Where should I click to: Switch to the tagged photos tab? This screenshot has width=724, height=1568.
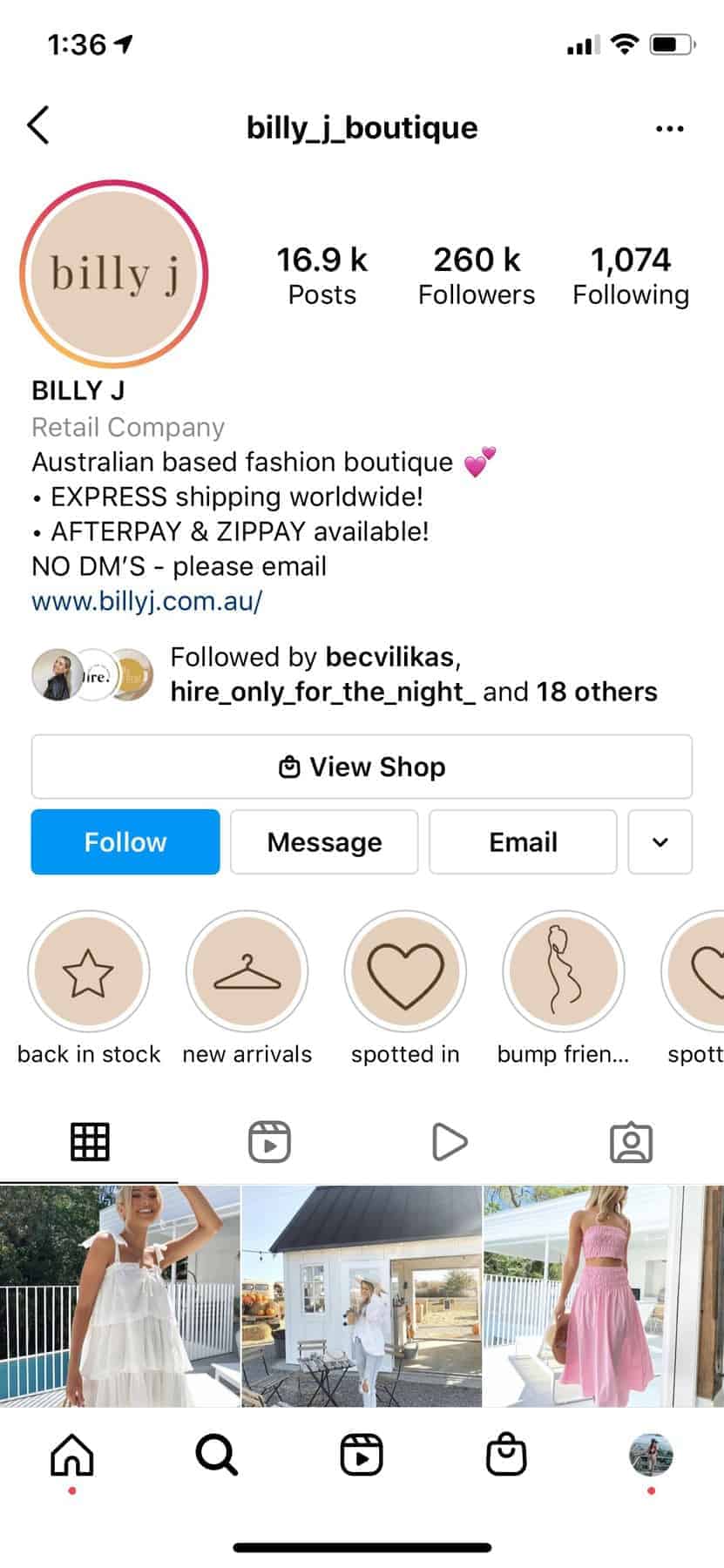click(x=631, y=1142)
